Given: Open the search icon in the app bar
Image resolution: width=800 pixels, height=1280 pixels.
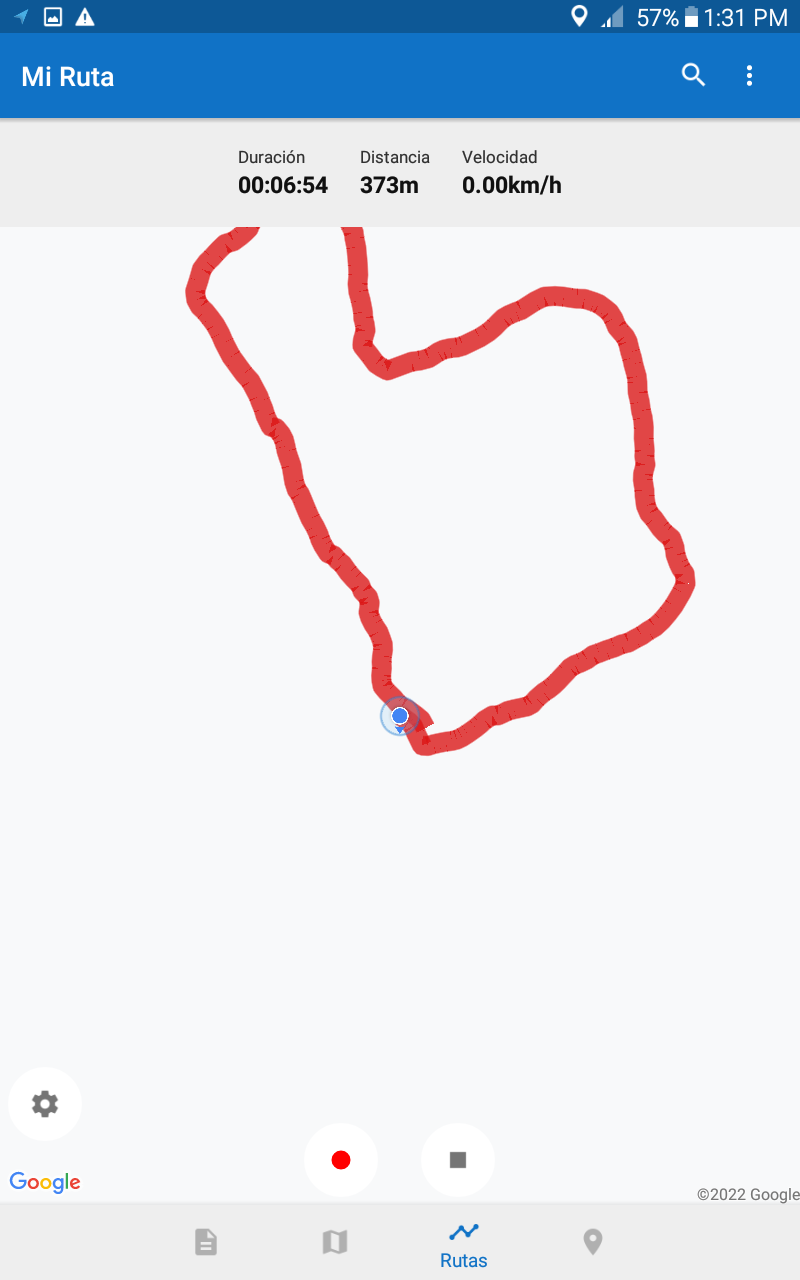Looking at the screenshot, I should point(693,75).
